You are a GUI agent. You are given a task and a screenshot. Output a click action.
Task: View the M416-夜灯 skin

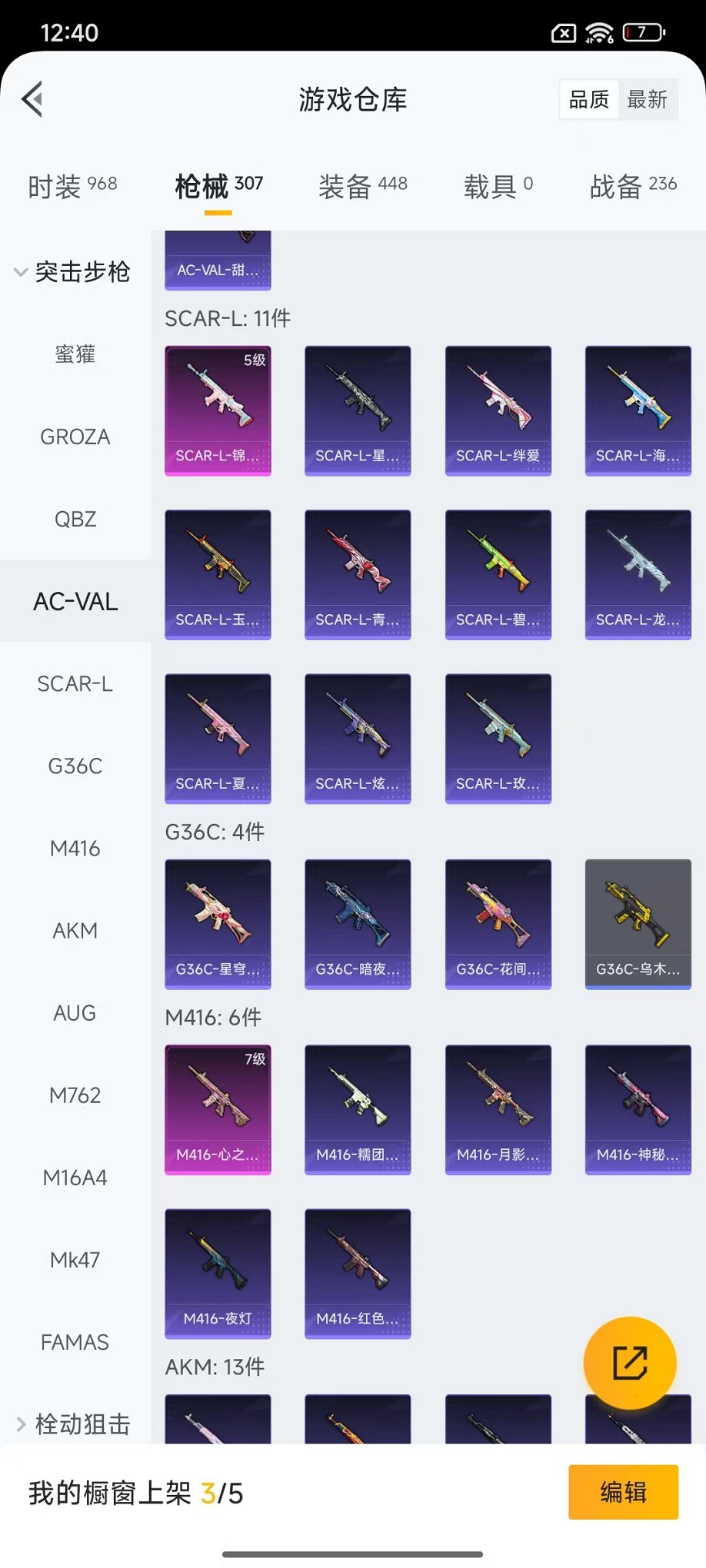click(218, 1274)
